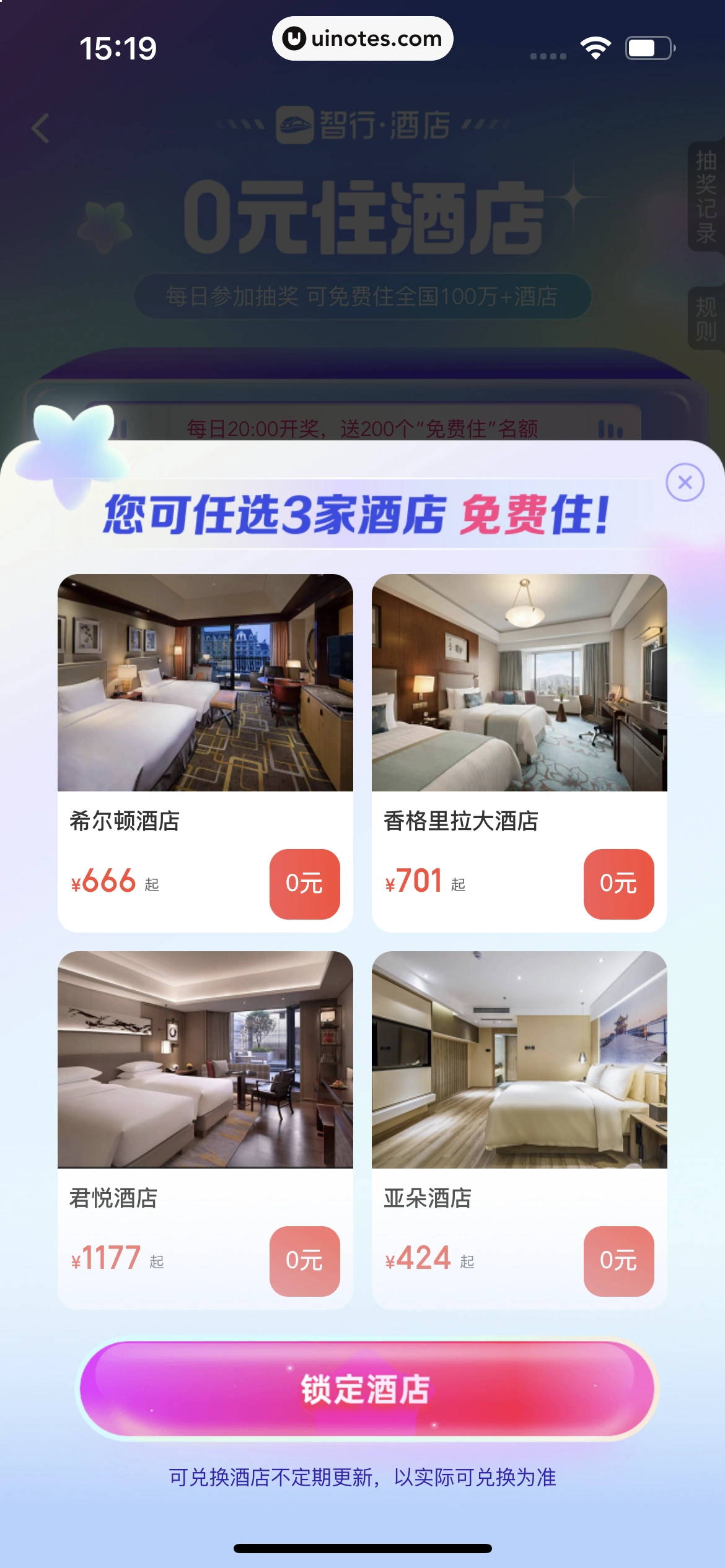Open the 香格里拉大酒店 room photo
Viewport: 725px width, 1568px height.
(519, 682)
